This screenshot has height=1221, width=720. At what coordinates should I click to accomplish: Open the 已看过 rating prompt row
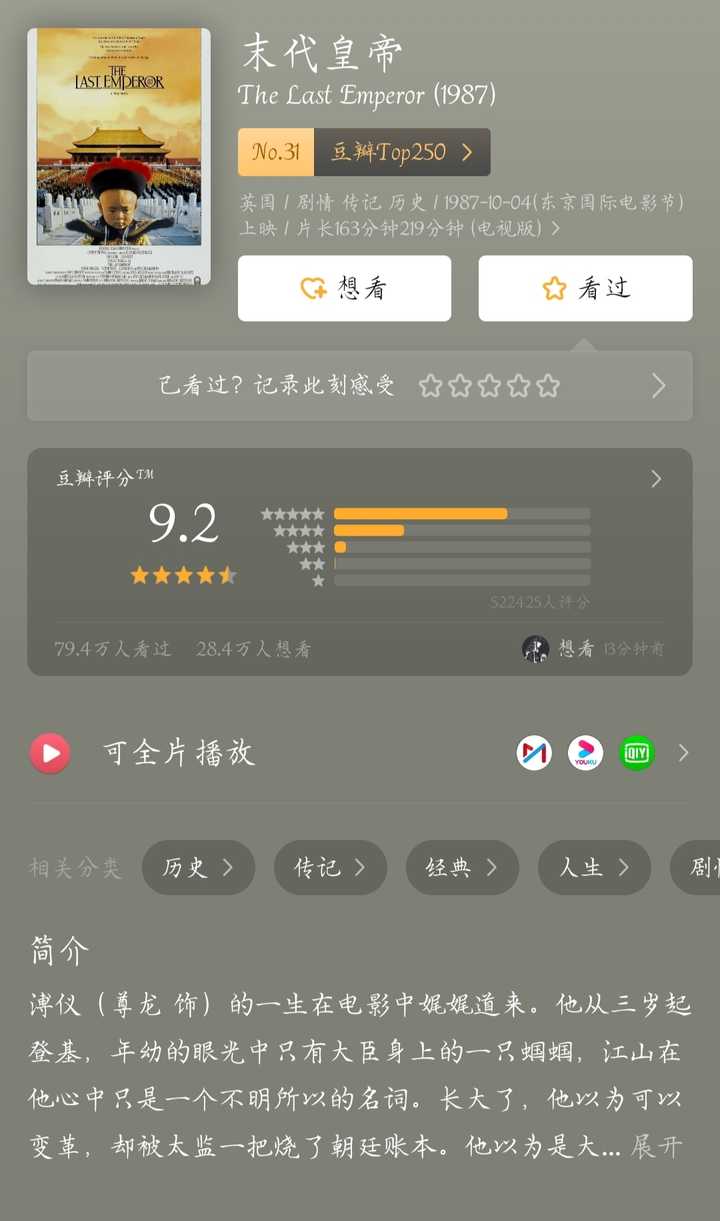pos(360,386)
